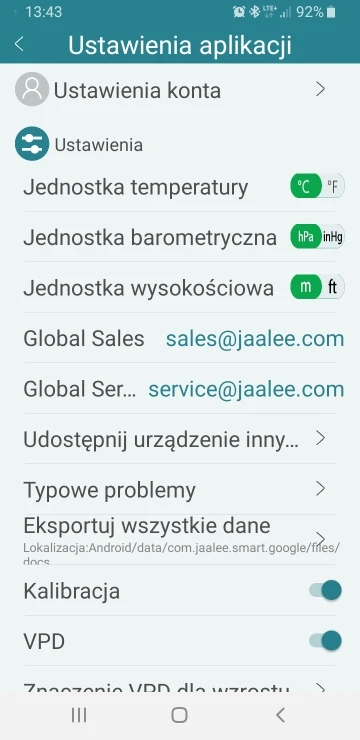Open Typowe problemy
The width and height of the screenshot is (360, 740).
pyautogui.click(x=179, y=489)
